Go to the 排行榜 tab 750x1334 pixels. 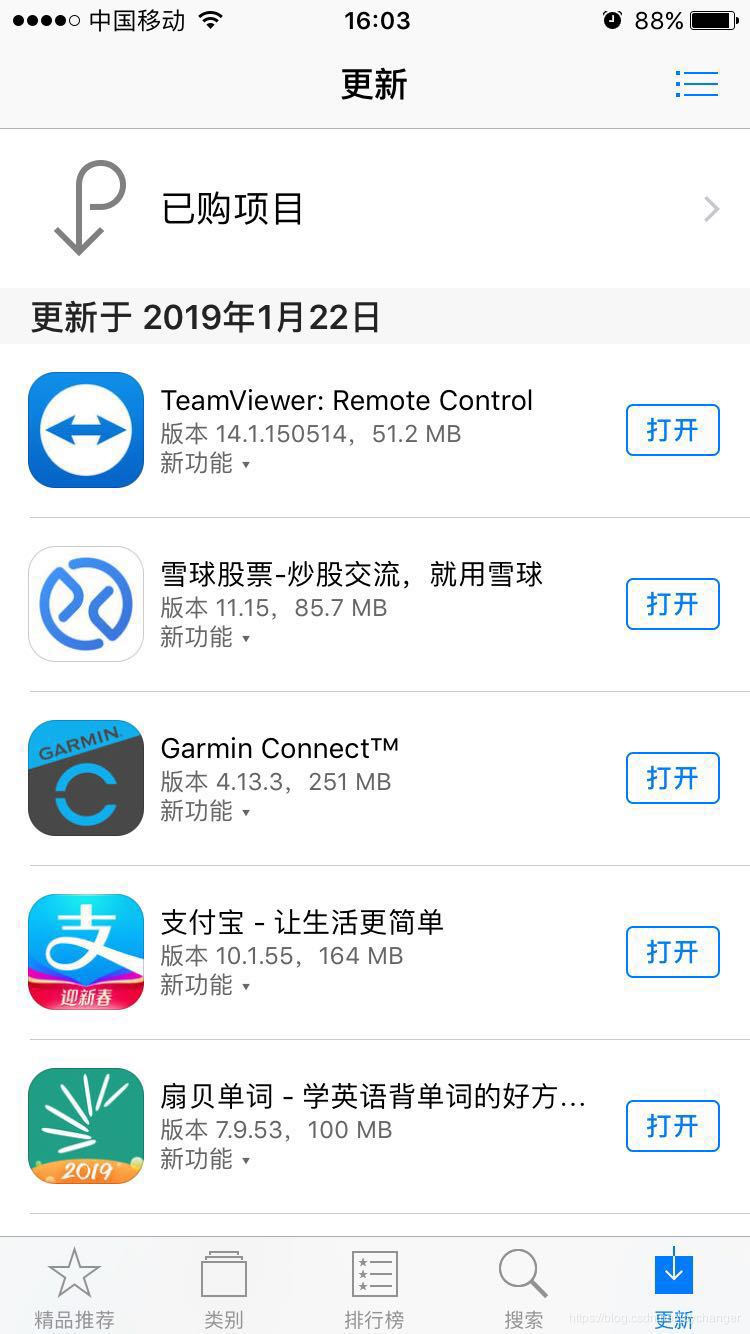[x=375, y=1288]
